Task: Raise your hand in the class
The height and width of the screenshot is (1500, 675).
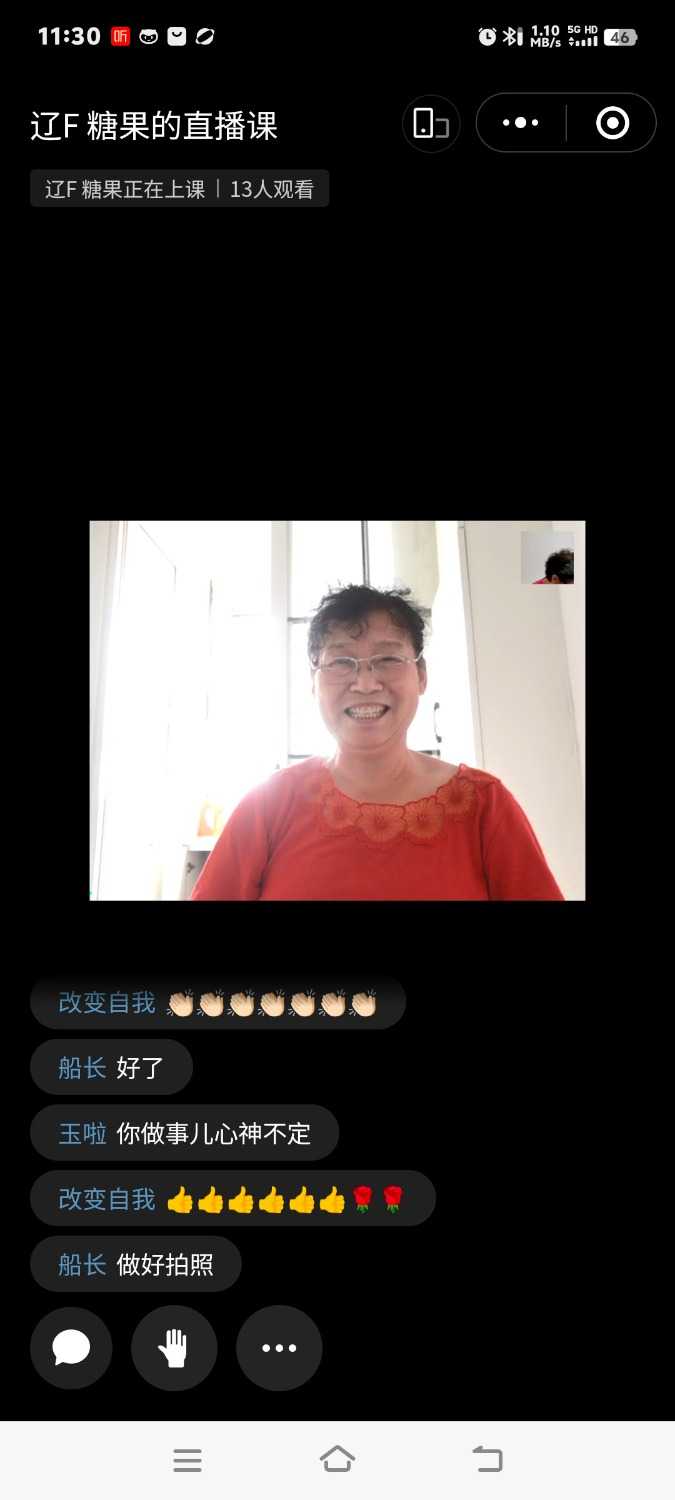Action: coord(174,1348)
